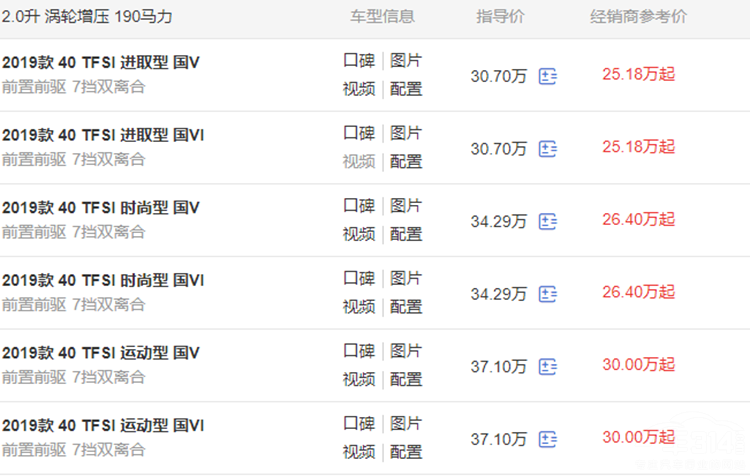Open 配置 for 2019款 40 TFSI 运动型 国VI

[406, 451]
